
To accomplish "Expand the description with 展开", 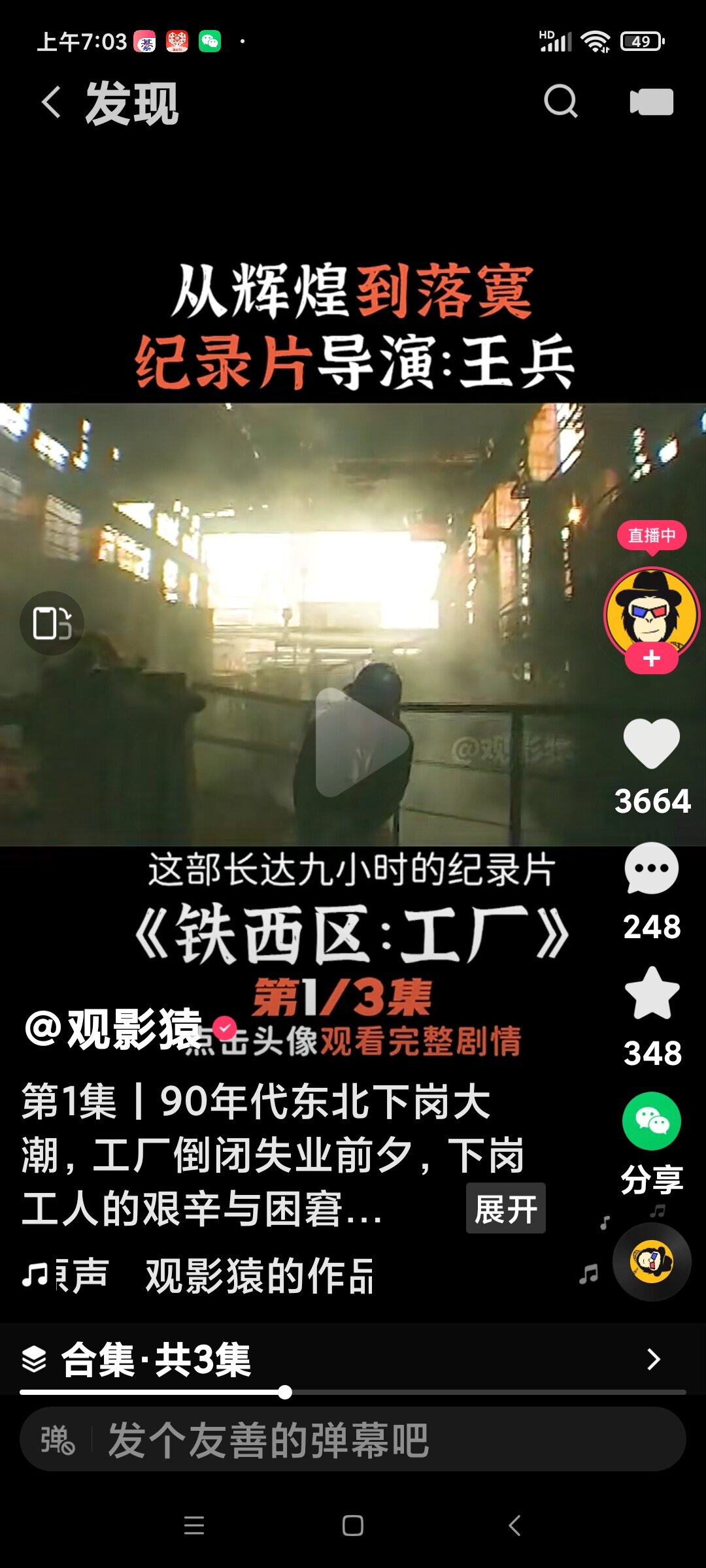I will pyautogui.click(x=506, y=1208).
